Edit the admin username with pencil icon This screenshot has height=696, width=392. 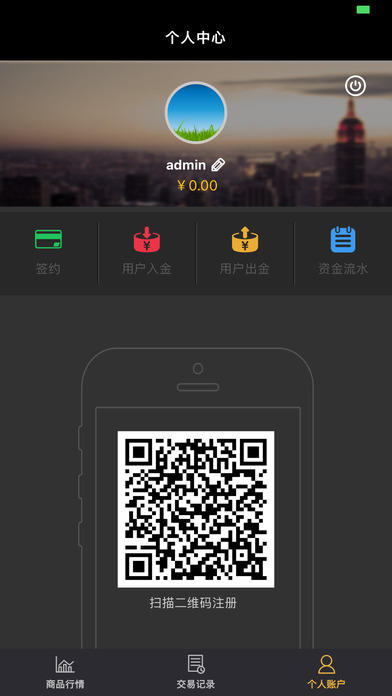coord(218,165)
